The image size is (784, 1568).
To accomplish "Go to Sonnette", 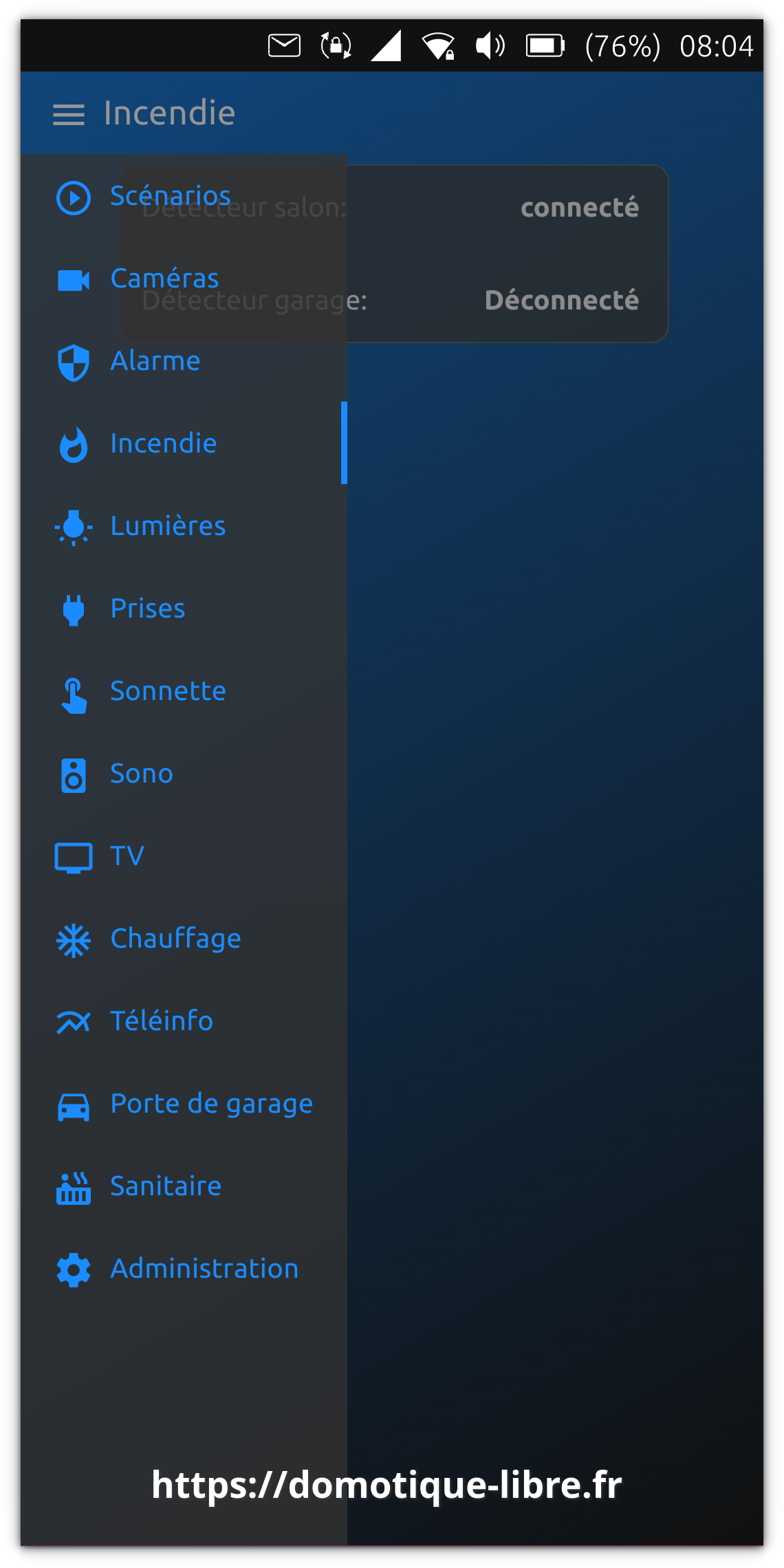I will (x=184, y=692).
